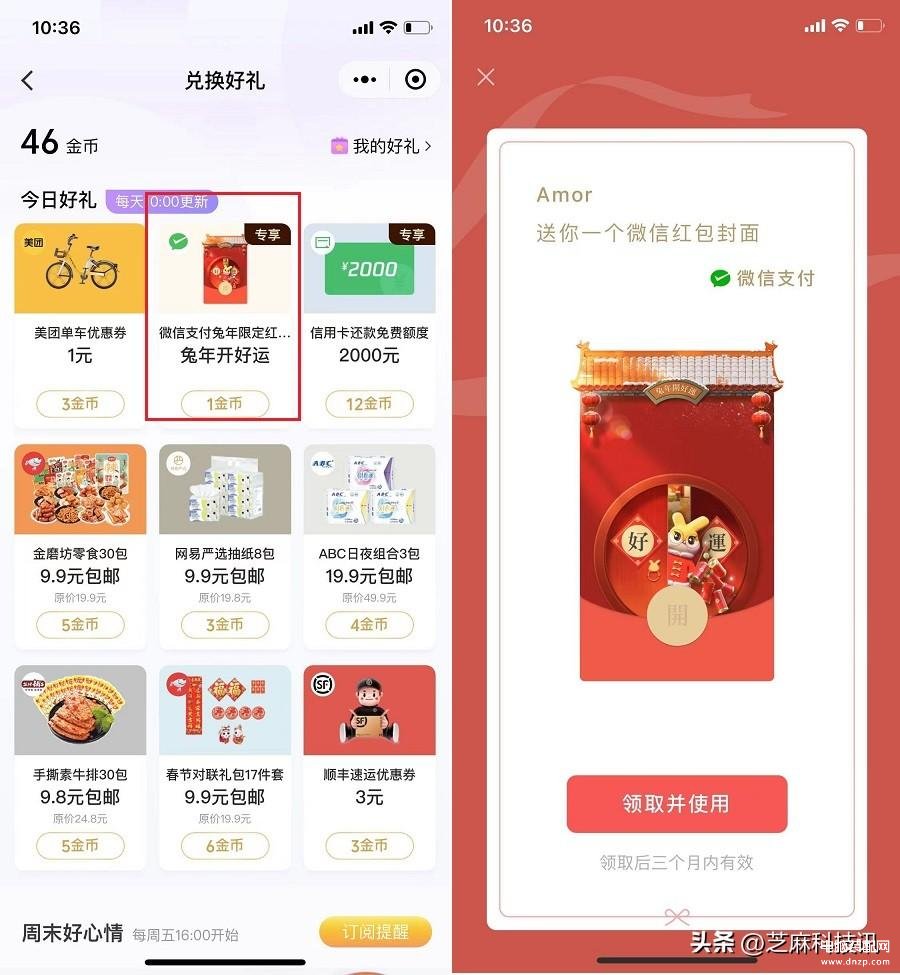The height and width of the screenshot is (975, 900).
Task: Redeem 春节对联礼包17件套 for 6金币
Action: (225, 845)
